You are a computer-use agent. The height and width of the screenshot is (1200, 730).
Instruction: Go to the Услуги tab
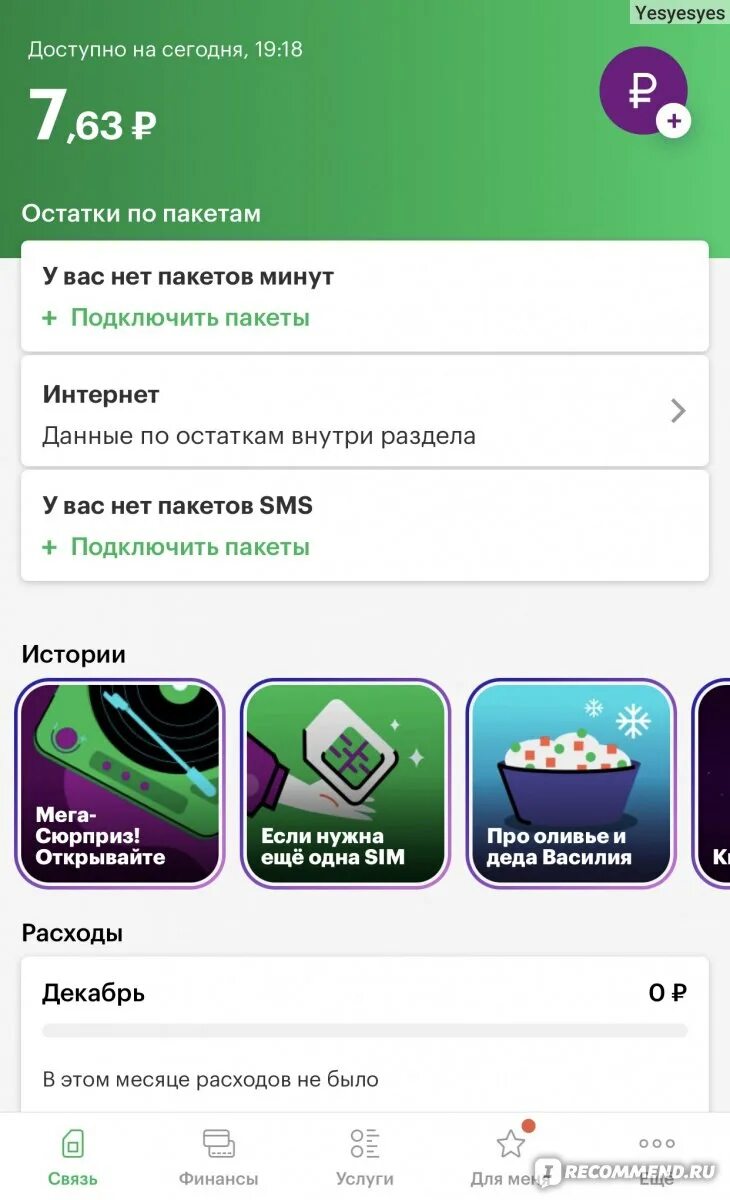coord(364,1158)
